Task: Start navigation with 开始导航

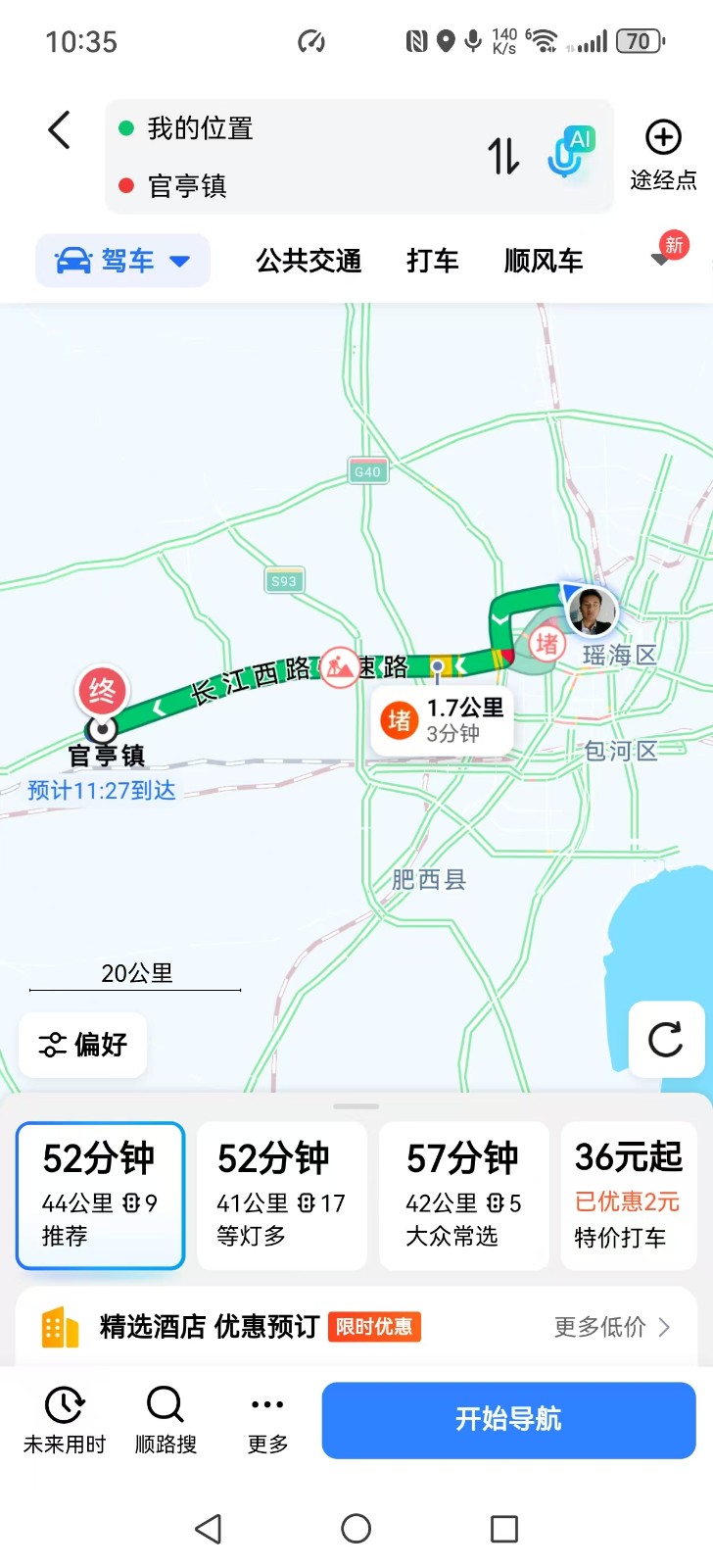Action: pos(508,1419)
